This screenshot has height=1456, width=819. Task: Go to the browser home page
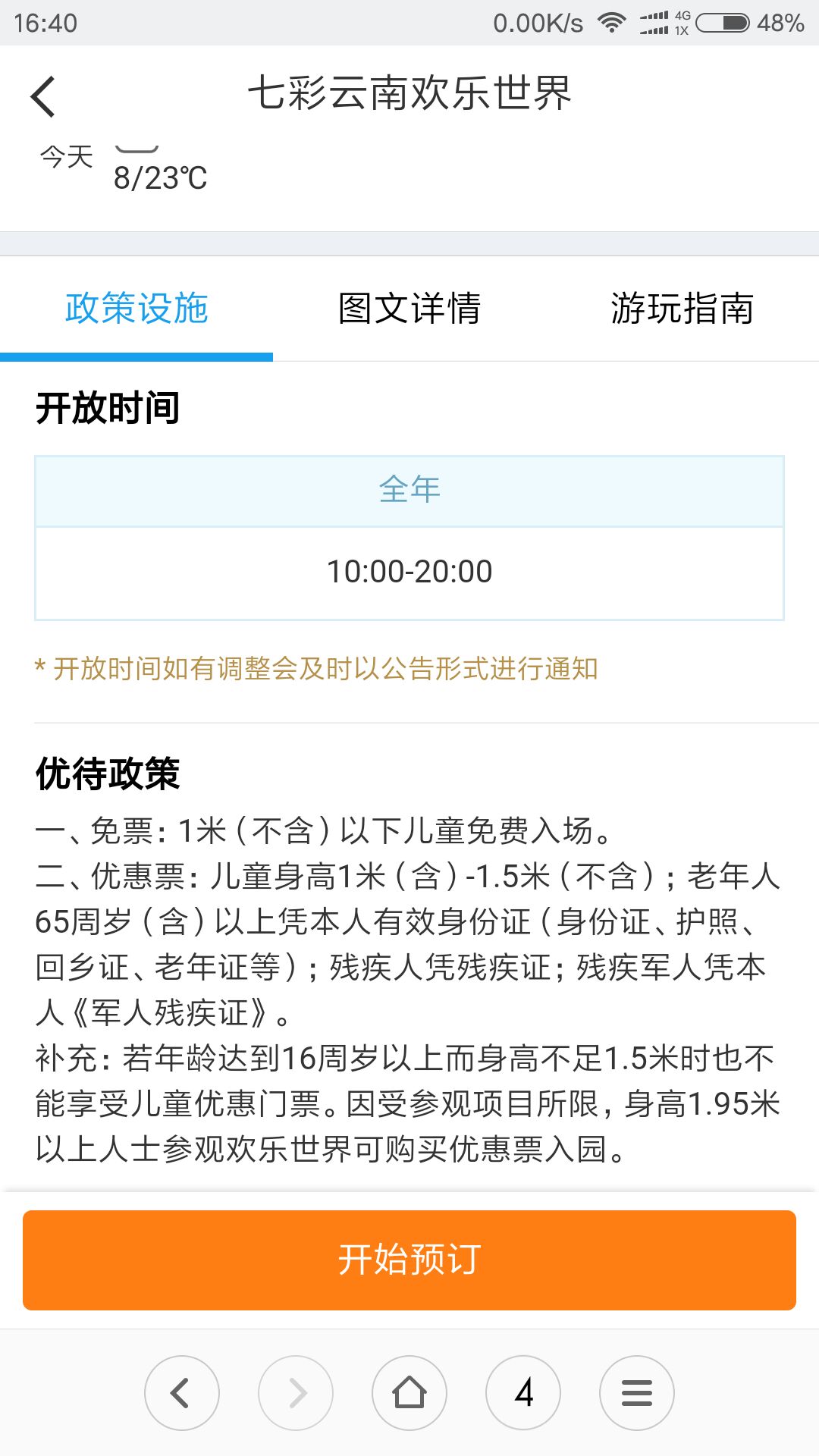tap(409, 1393)
